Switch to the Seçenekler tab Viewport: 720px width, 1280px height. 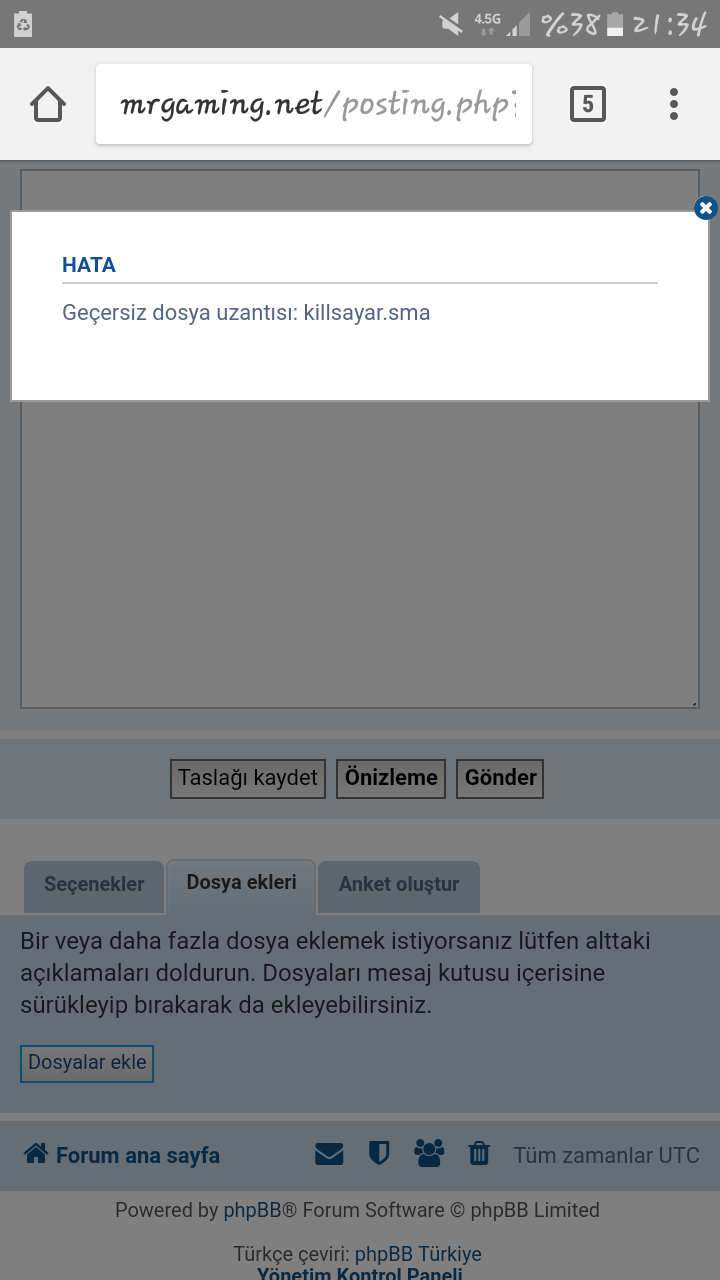(94, 885)
